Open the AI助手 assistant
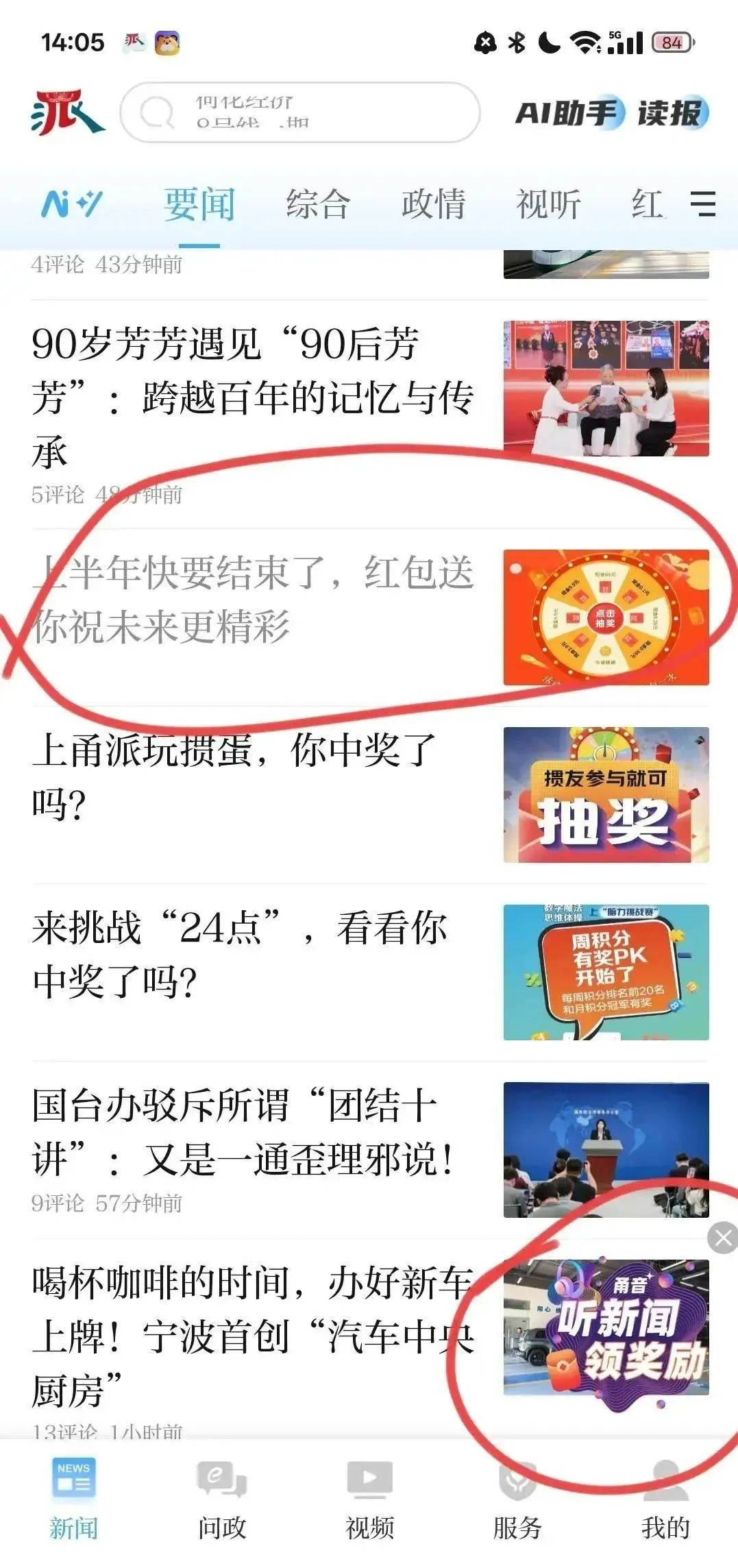The image size is (738, 1568). pos(569,113)
